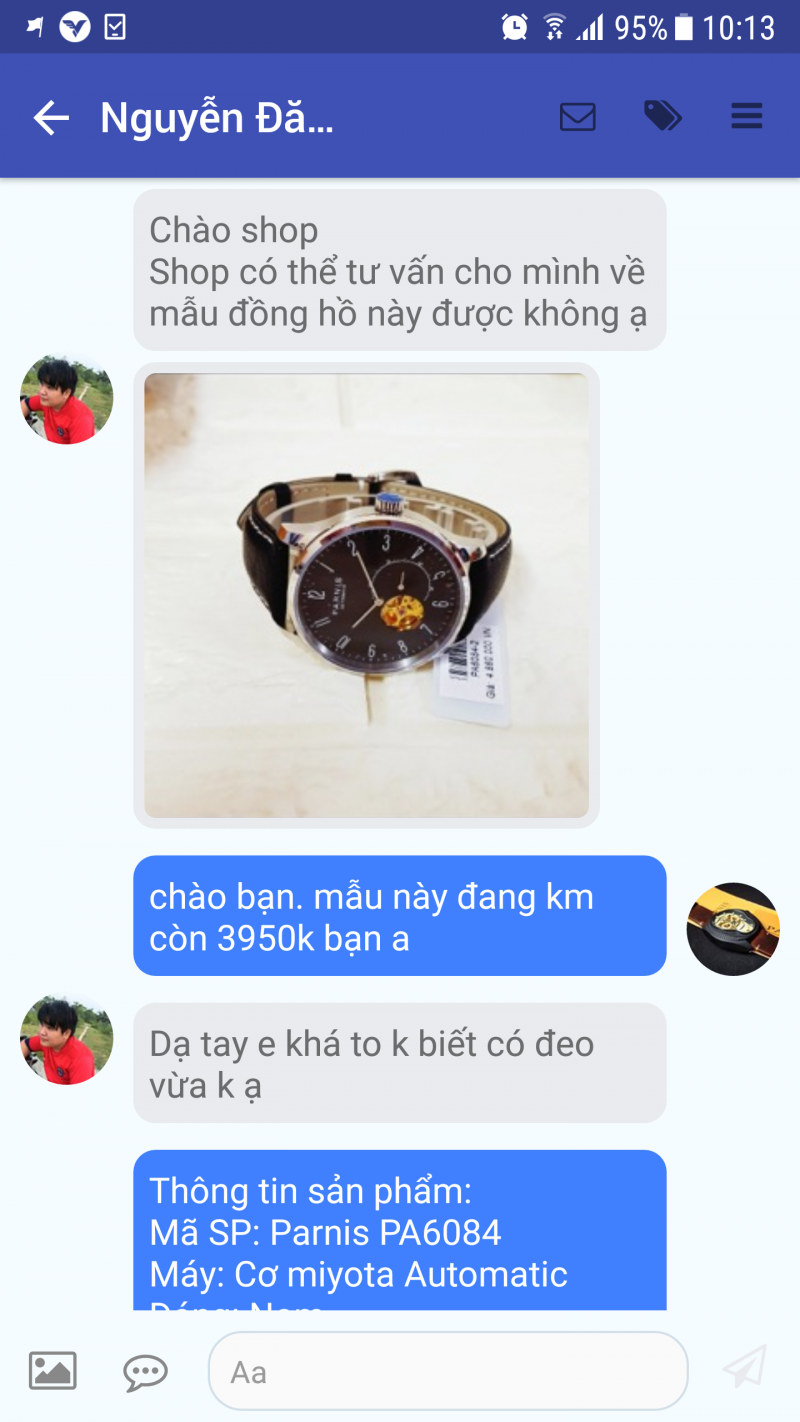Go back using the arrow icon
The width and height of the screenshot is (800, 1422).
pyautogui.click(x=51, y=118)
